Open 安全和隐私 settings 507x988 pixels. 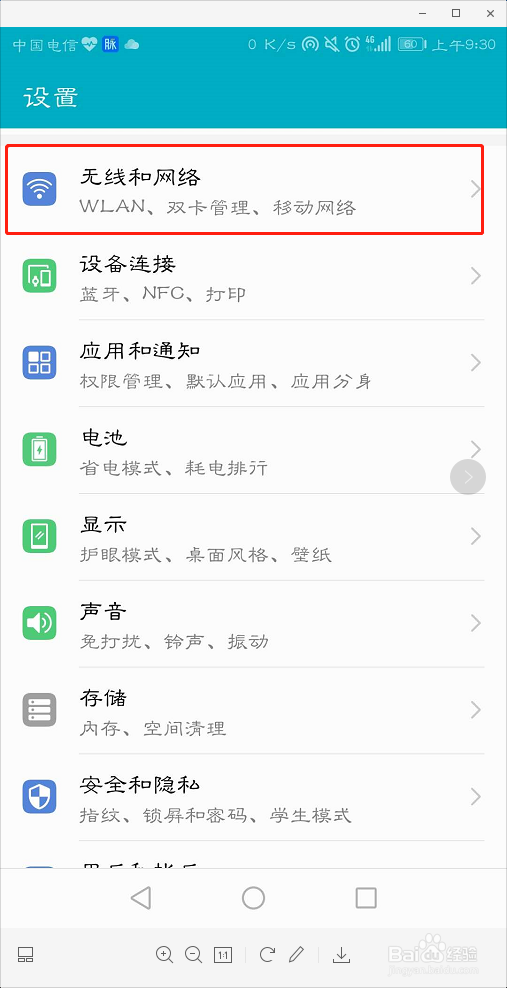(253, 798)
